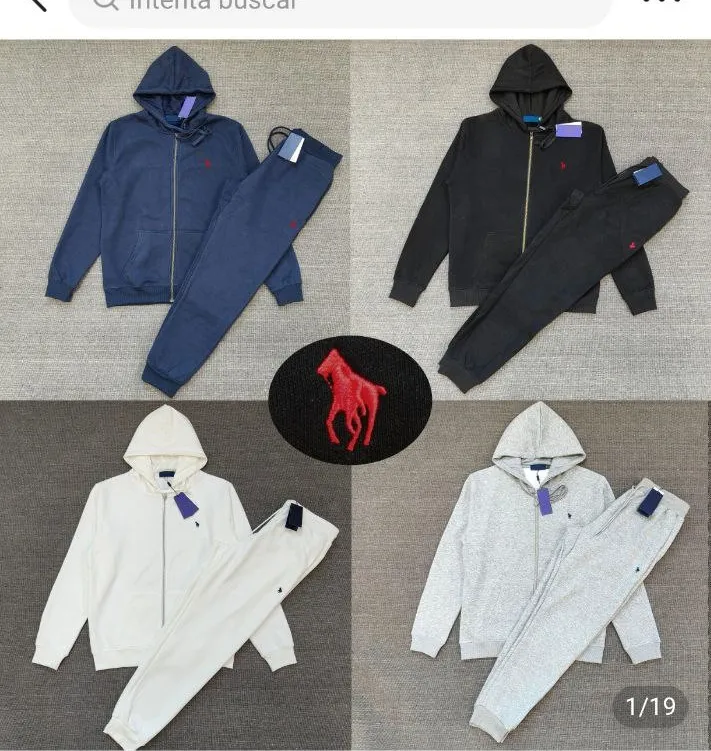The width and height of the screenshot is (711, 751).
Task: Tap the "Intenta buscar" search field
Action: click(340, 6)
